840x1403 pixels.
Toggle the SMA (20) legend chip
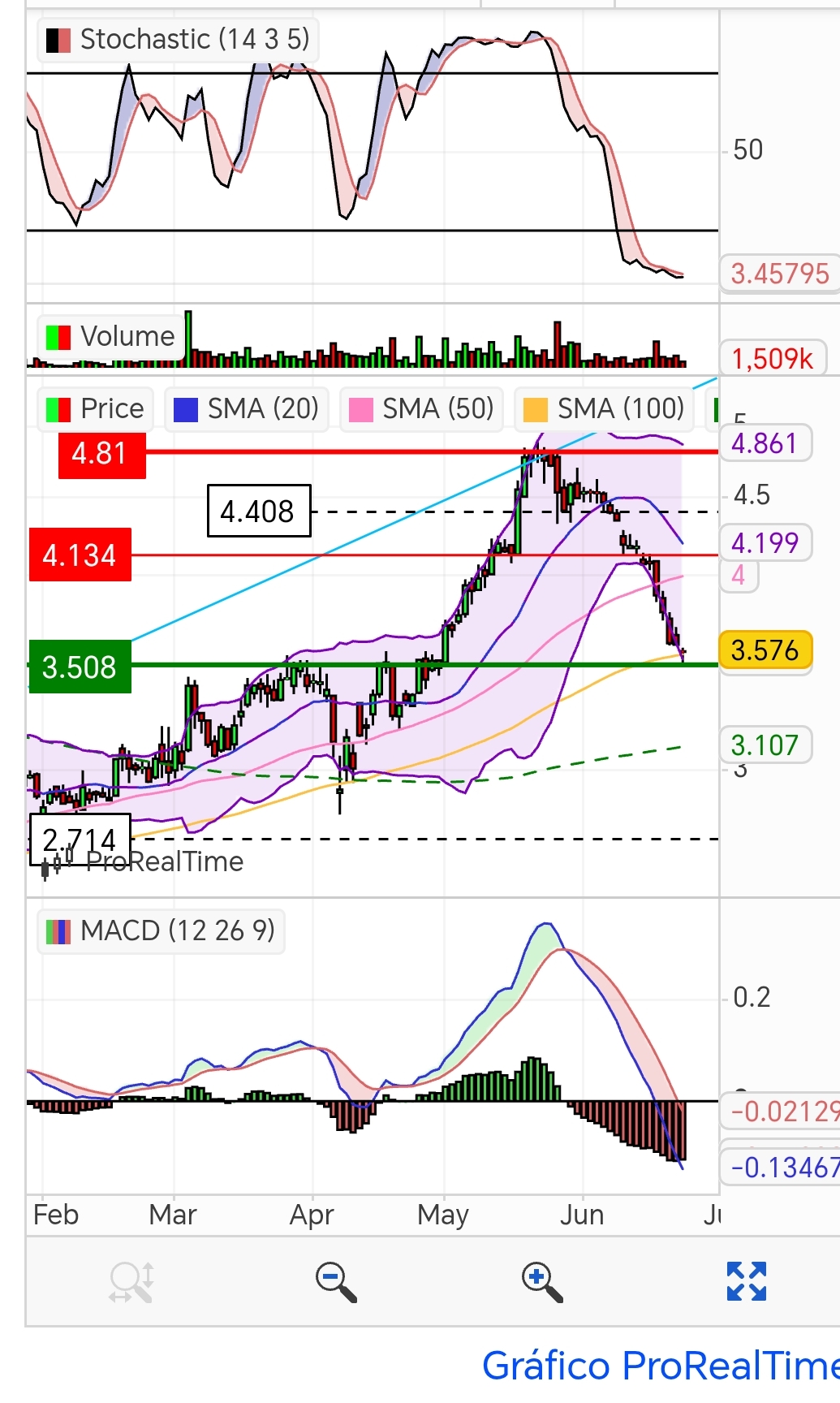pyautogui.click(x=248, y=408)
